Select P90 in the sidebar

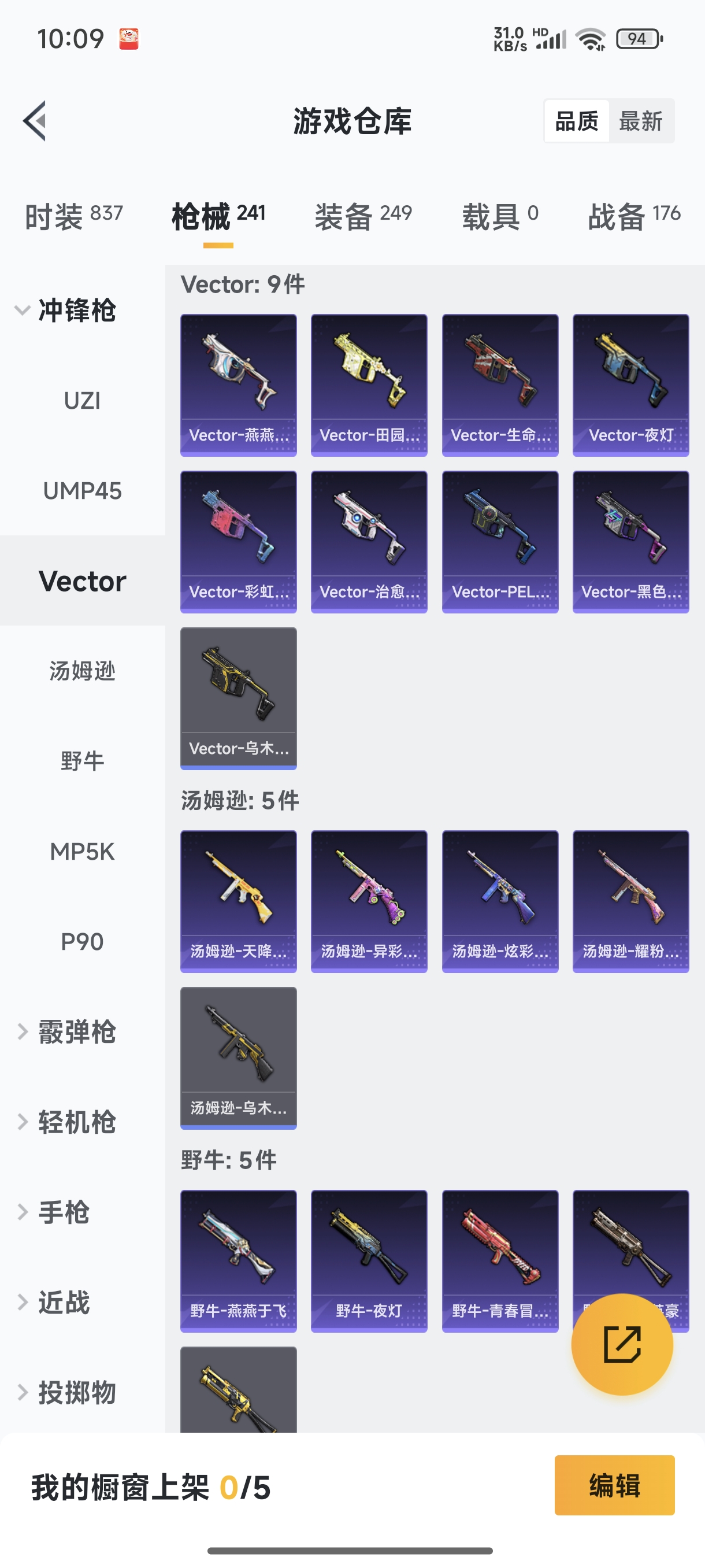(82, 941)
